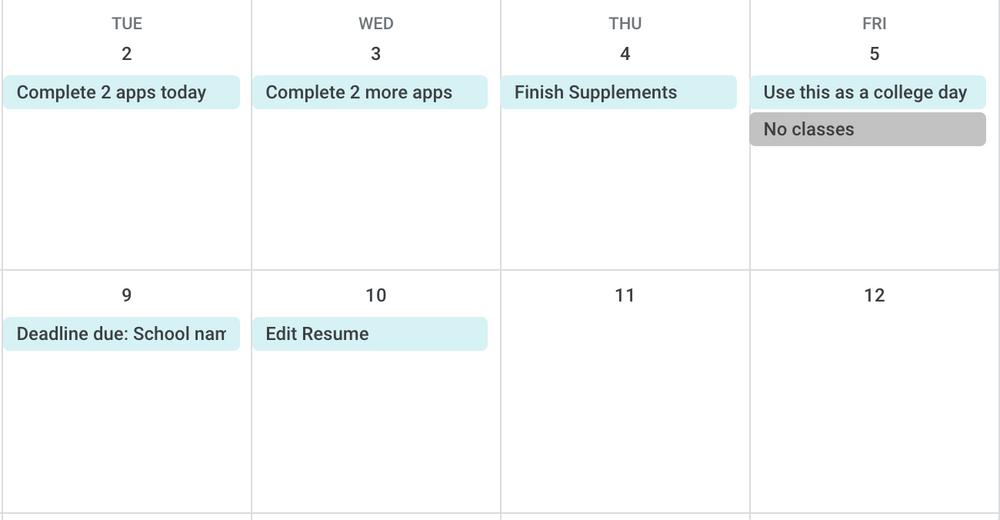Open the 'Complete 2 apps today' event
This screenshot has width=1000, height=520.
coord(120,92)
